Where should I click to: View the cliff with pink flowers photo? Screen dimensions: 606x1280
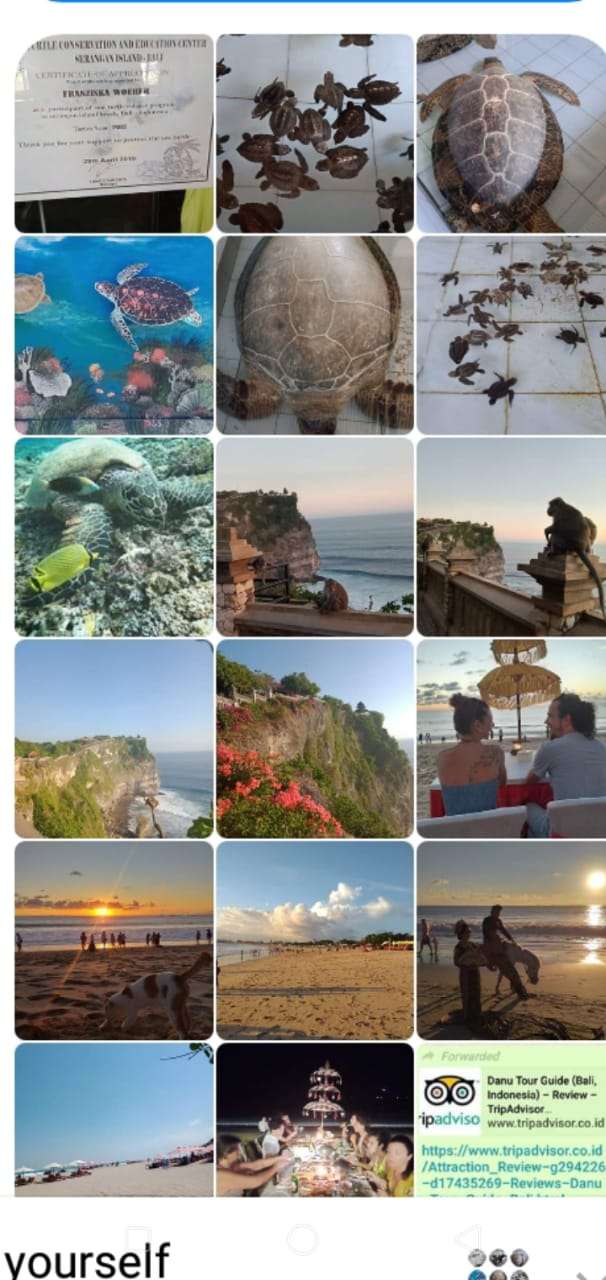[315, 738]
